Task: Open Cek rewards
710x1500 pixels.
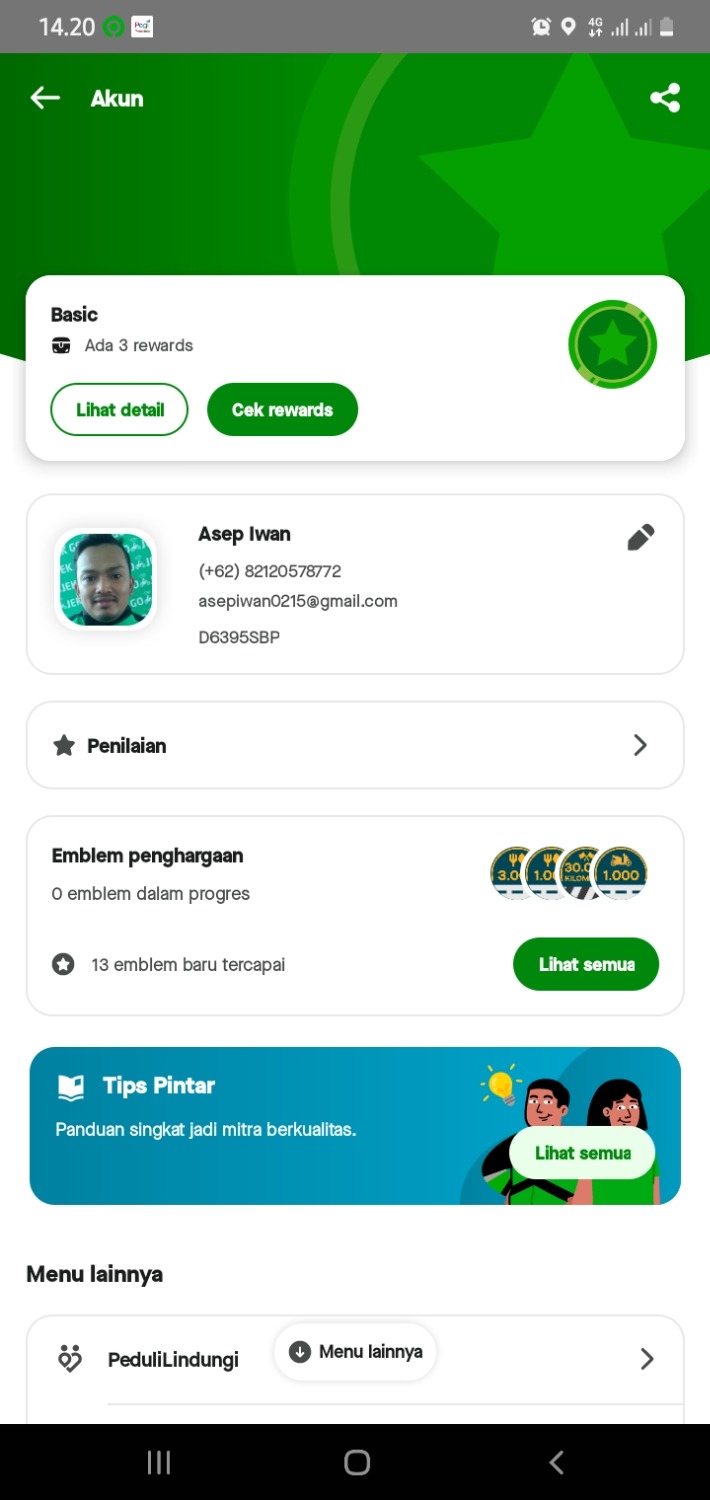Action: [282, 410]
